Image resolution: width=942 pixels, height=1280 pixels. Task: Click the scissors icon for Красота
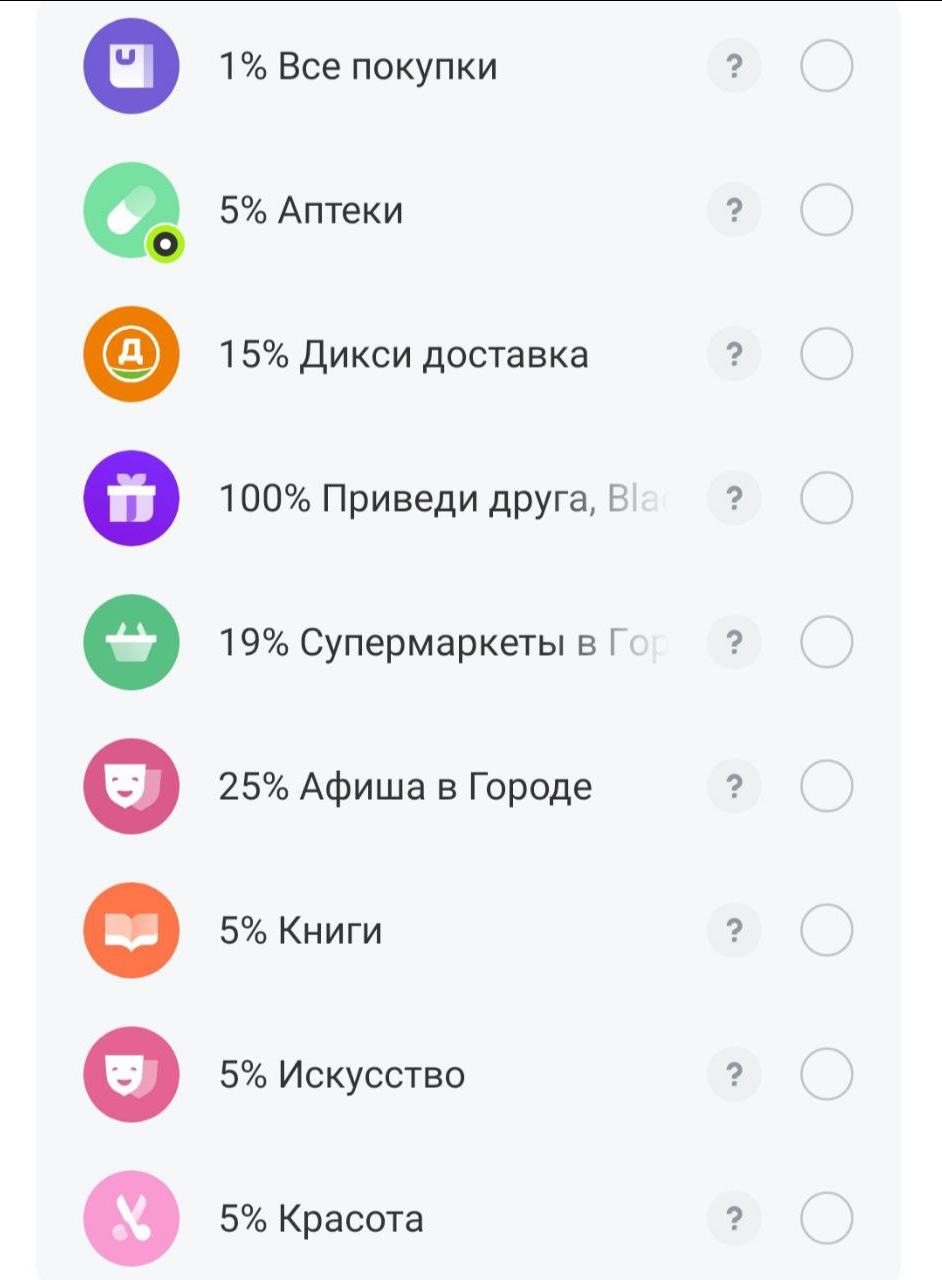coord(131,1218)
